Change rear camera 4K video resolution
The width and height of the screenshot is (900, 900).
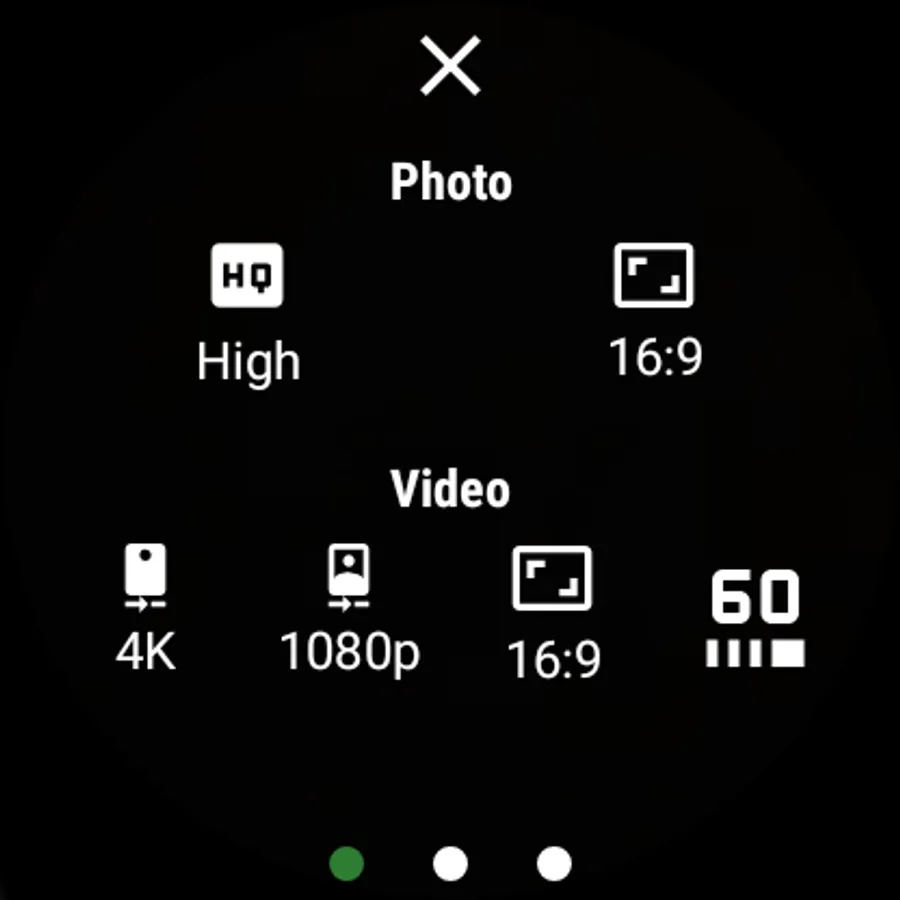click(x=146, y=607)
